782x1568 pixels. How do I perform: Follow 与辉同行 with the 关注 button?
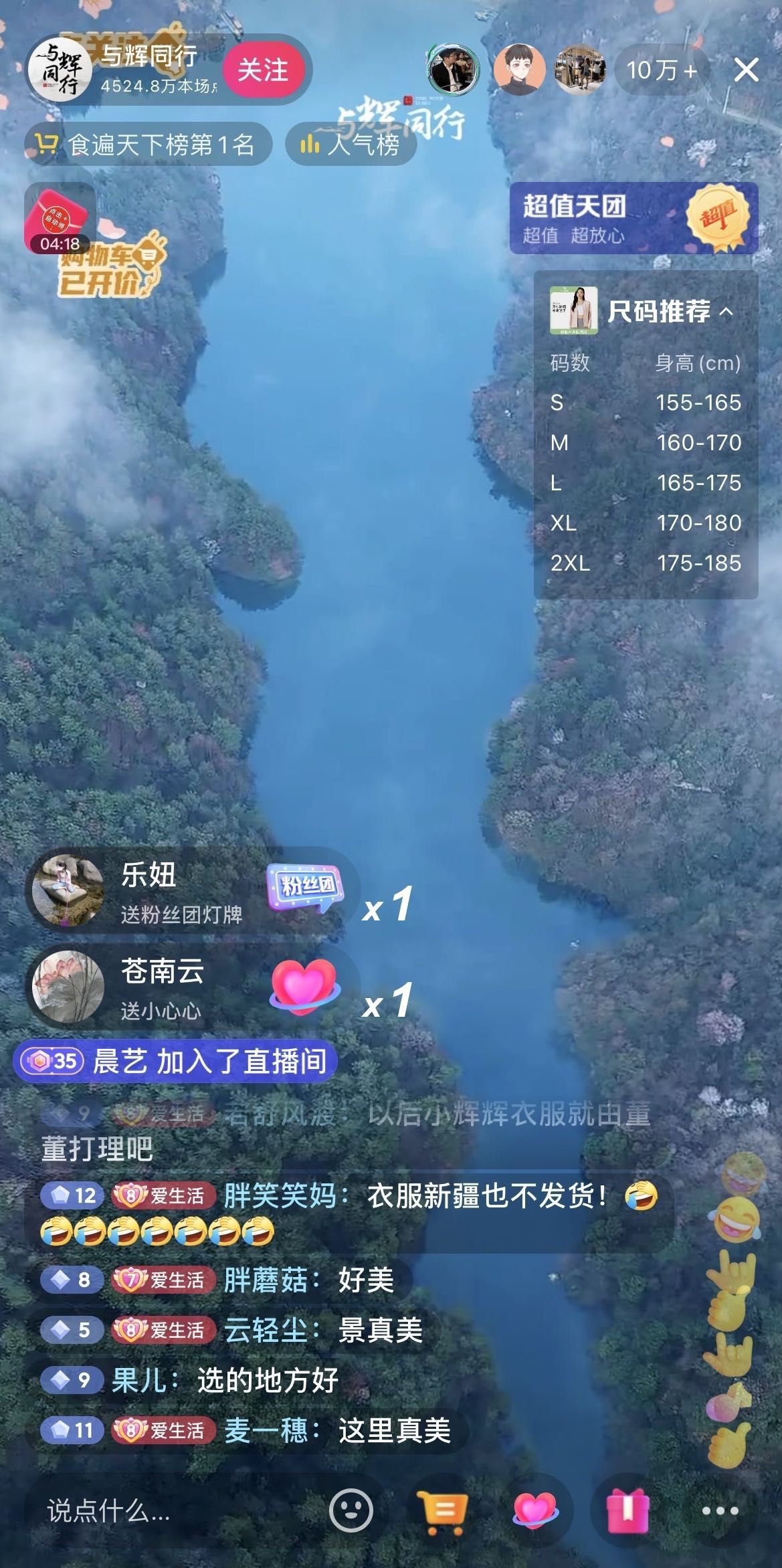point(263,70)
